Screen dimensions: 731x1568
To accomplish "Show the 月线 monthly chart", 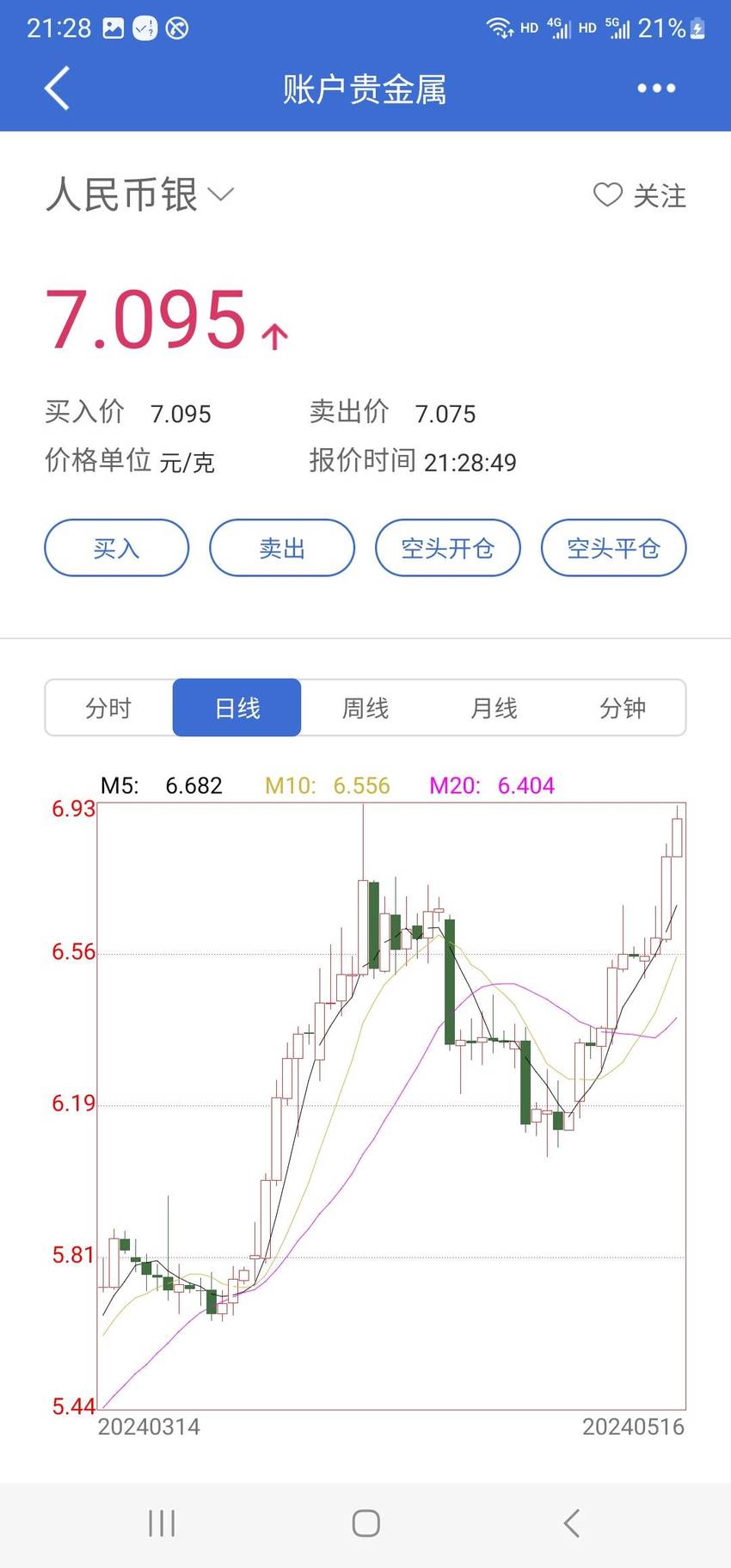I will (x=494, y=708).
